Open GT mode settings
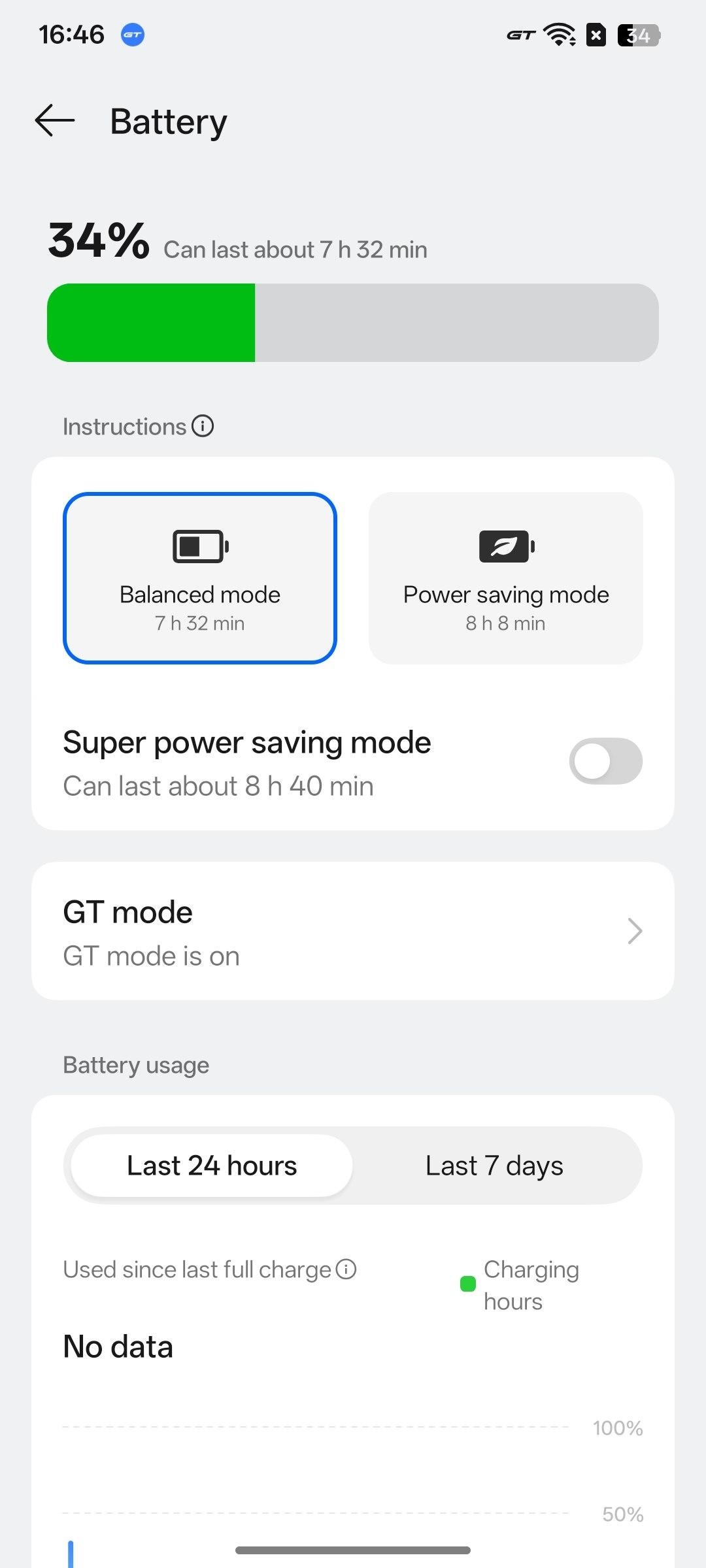This screenshot has height=1568, width=706. 353,931
